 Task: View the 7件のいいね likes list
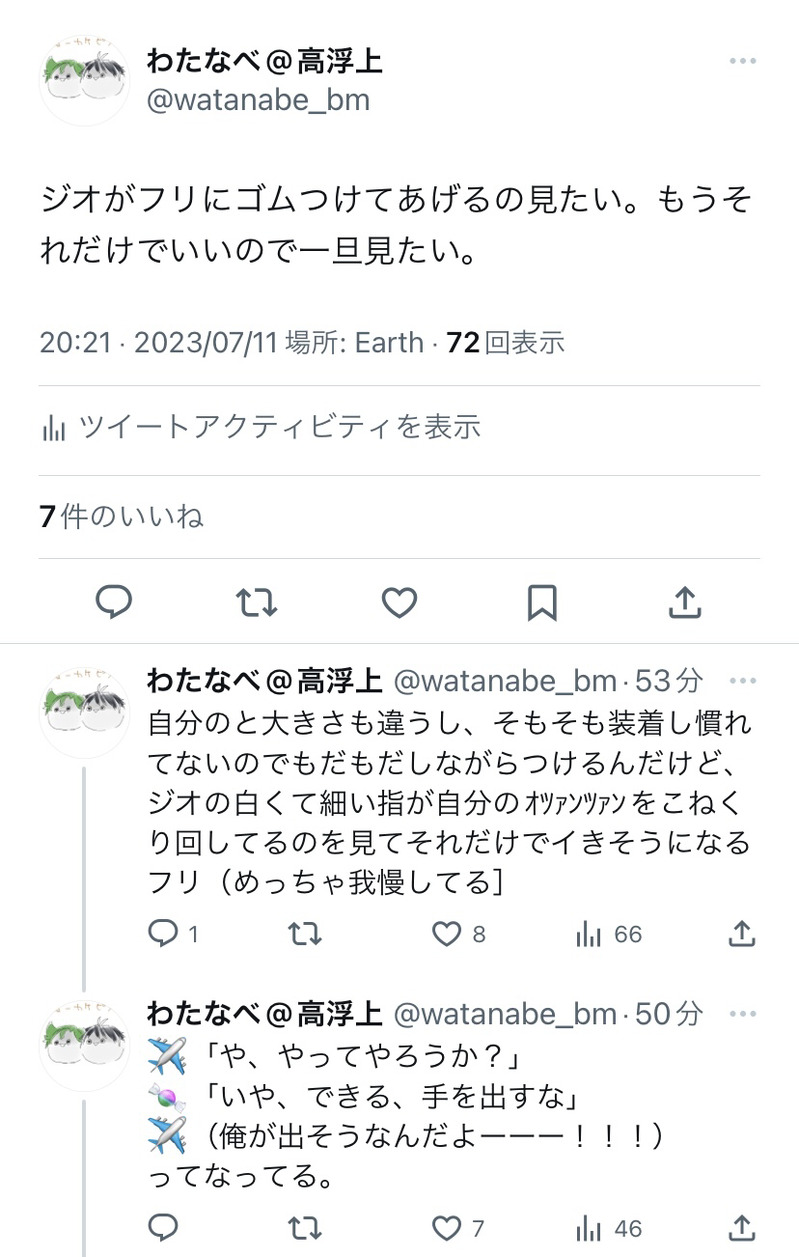click(x=121, y=516)
